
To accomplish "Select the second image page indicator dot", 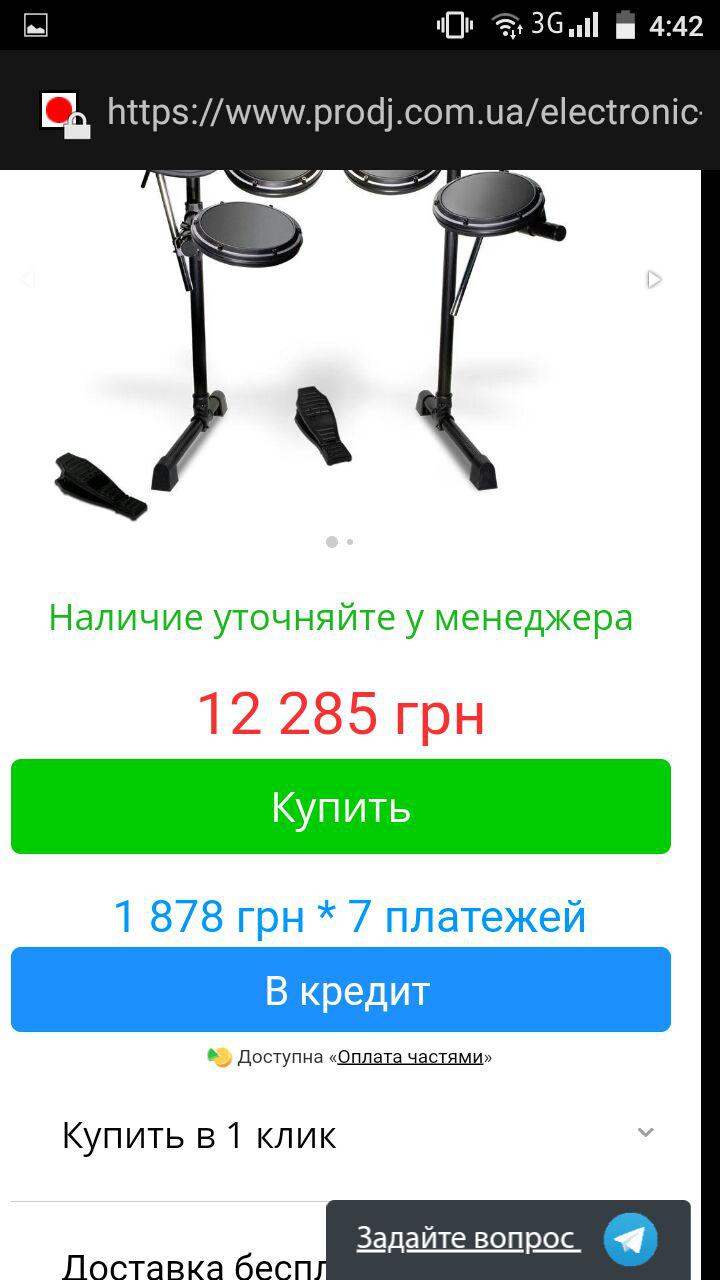I will tap(350, 542).
